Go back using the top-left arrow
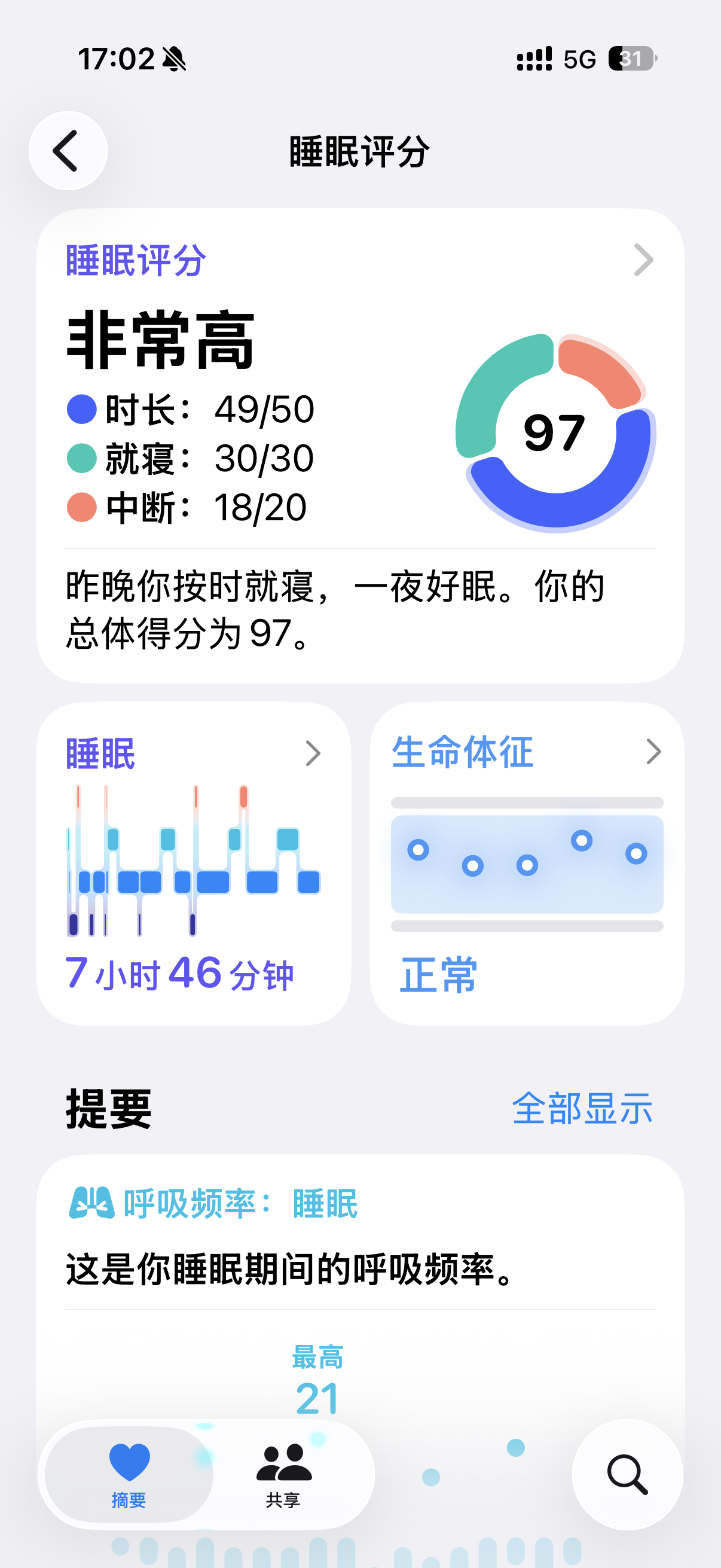Screen dimensions: 721x1568 [68, 151]
